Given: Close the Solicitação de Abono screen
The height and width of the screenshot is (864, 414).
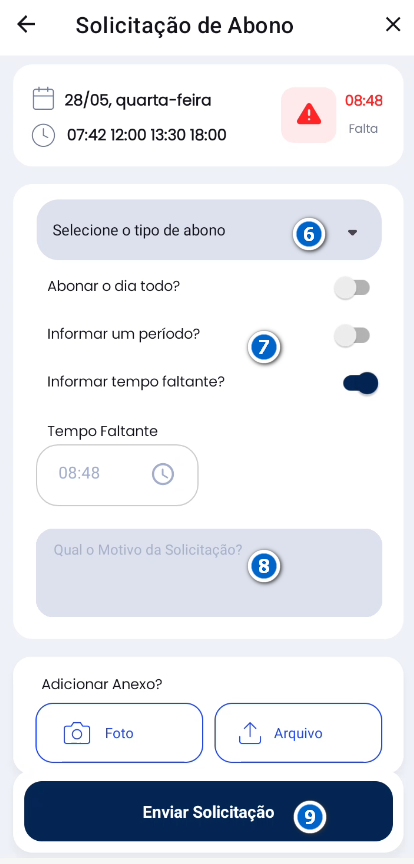Looking at the screenshot, I should [393, 25].
